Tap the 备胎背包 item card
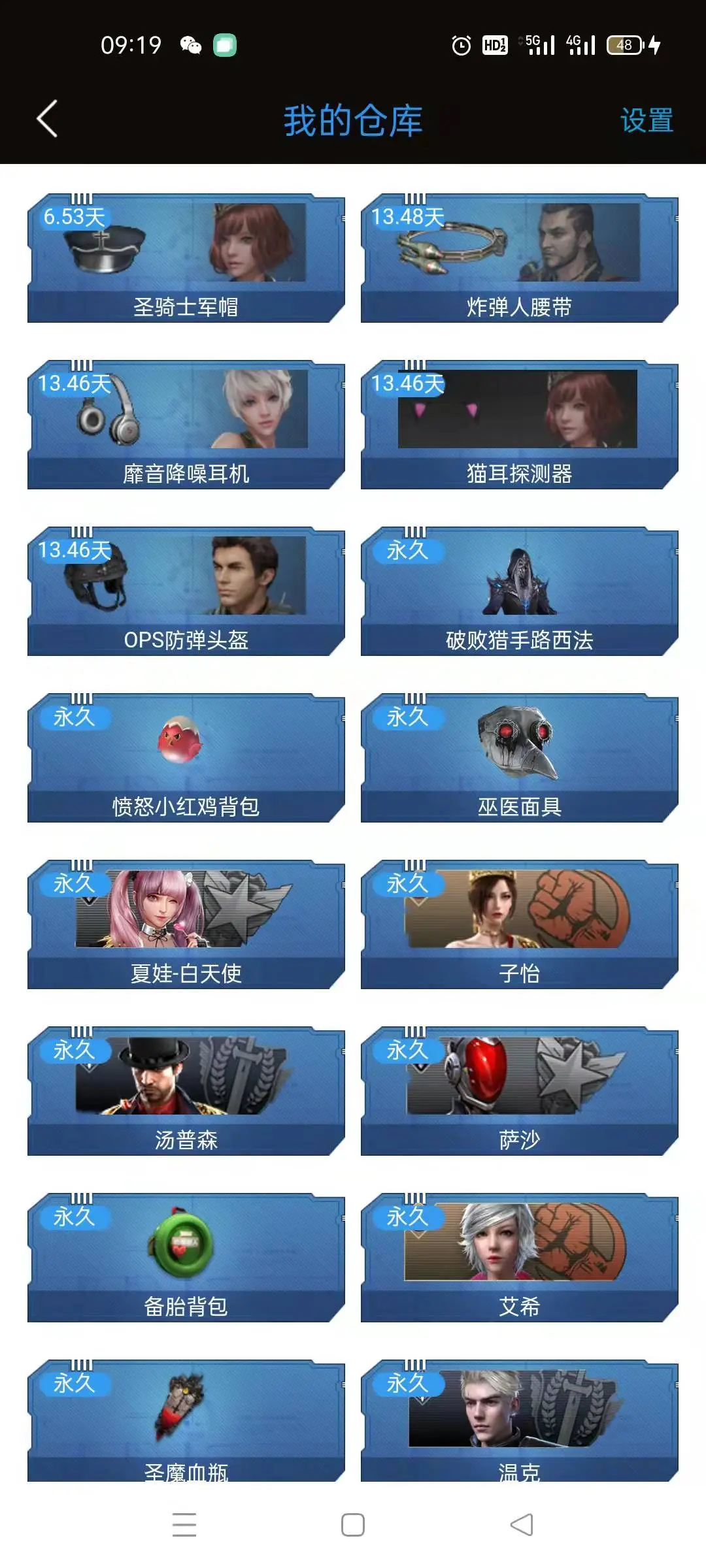The width and height of the screenshot is (706, 1568). (186, 1258)
